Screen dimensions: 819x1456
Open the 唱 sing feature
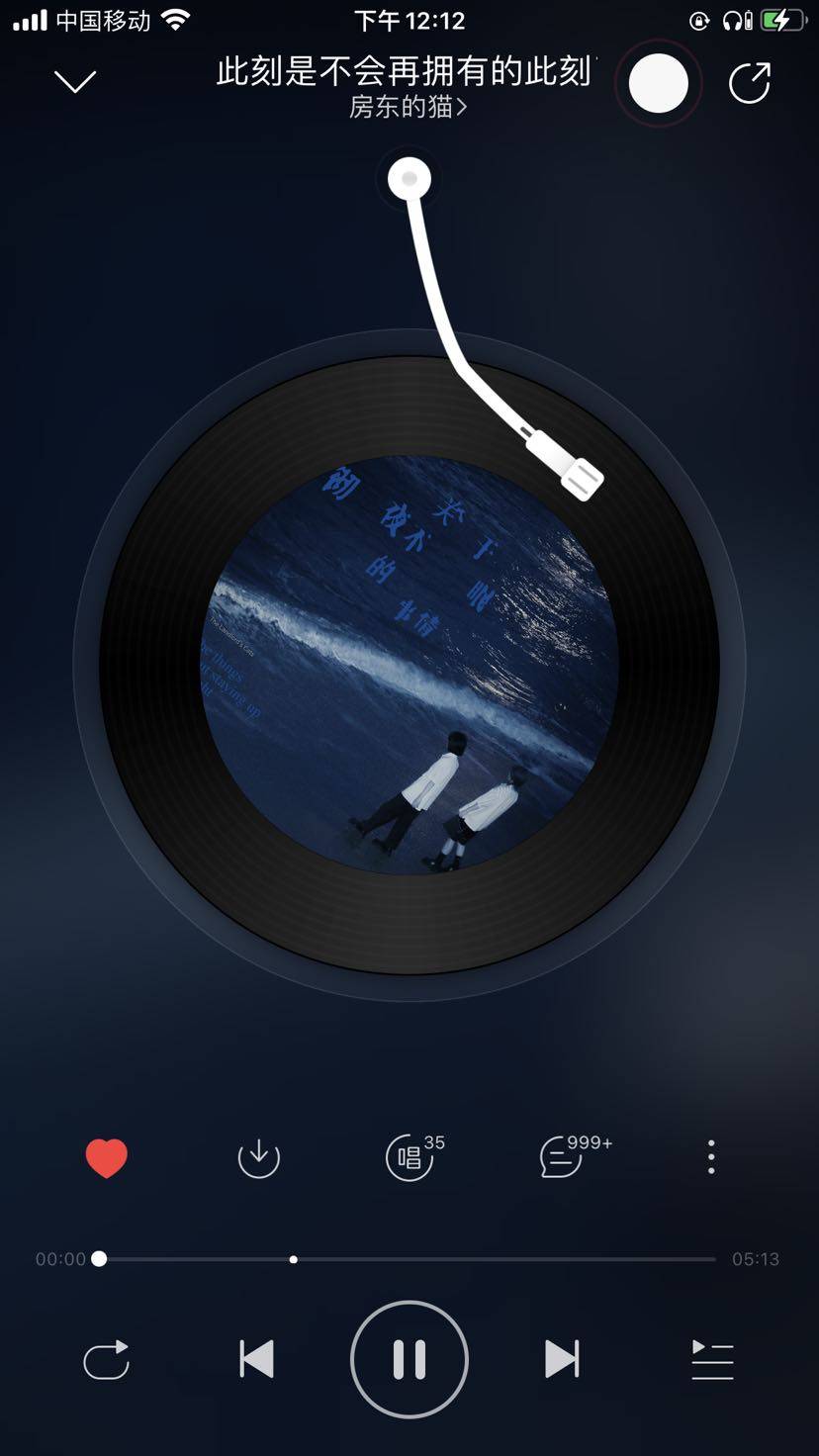click(410, 1157)
